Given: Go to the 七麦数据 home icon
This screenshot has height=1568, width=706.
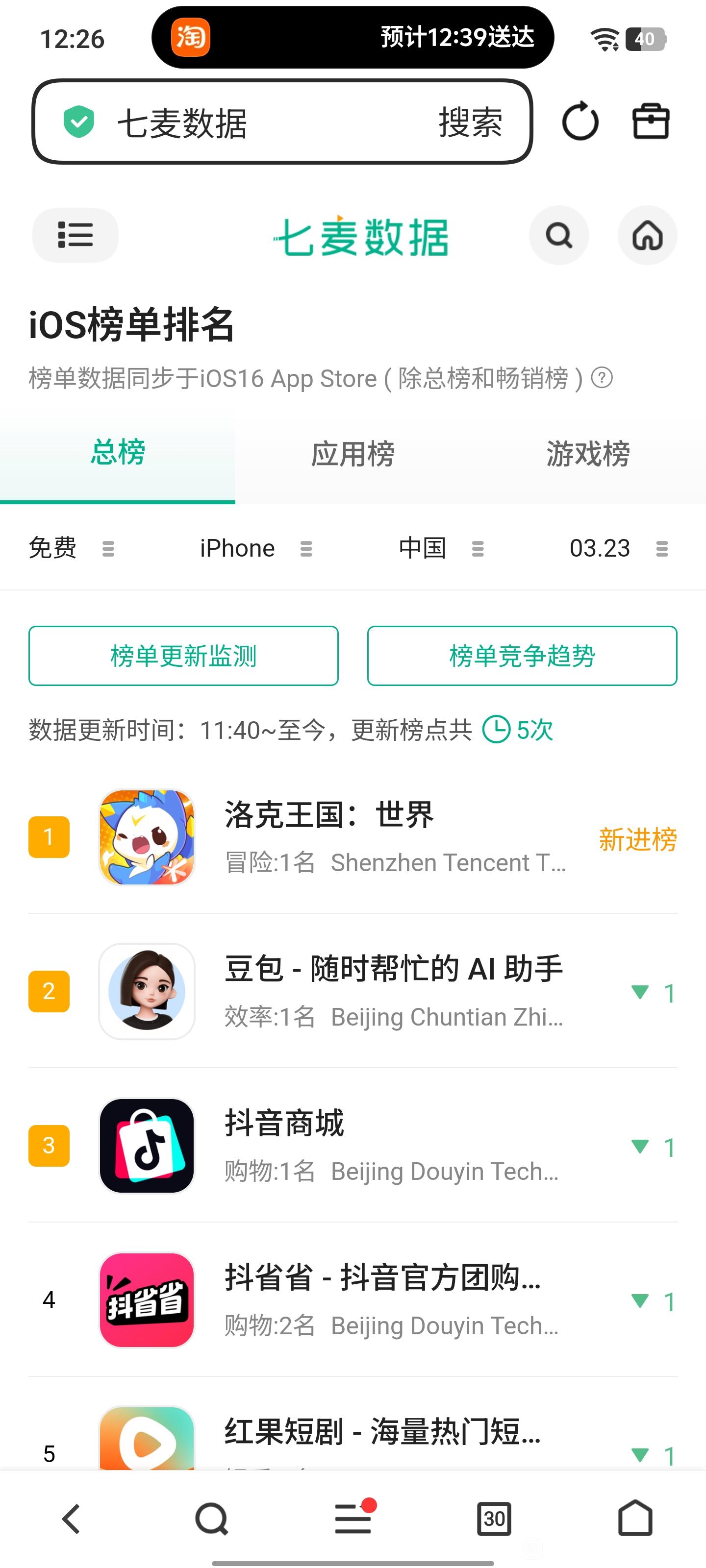Looking at the screenshot, I should point(647,235).
